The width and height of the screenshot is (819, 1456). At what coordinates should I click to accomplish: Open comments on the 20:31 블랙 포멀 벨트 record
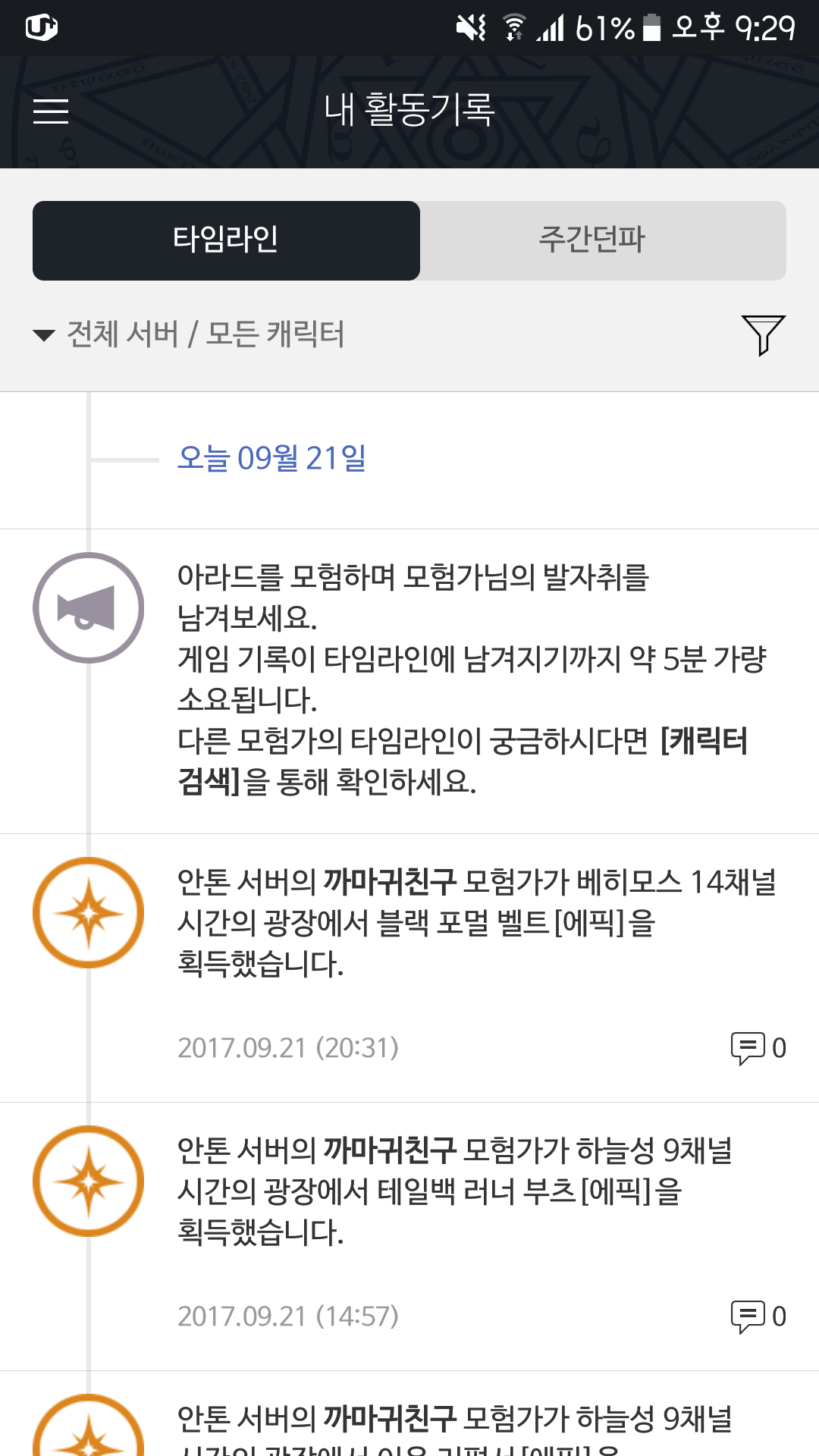(758, 1048)
